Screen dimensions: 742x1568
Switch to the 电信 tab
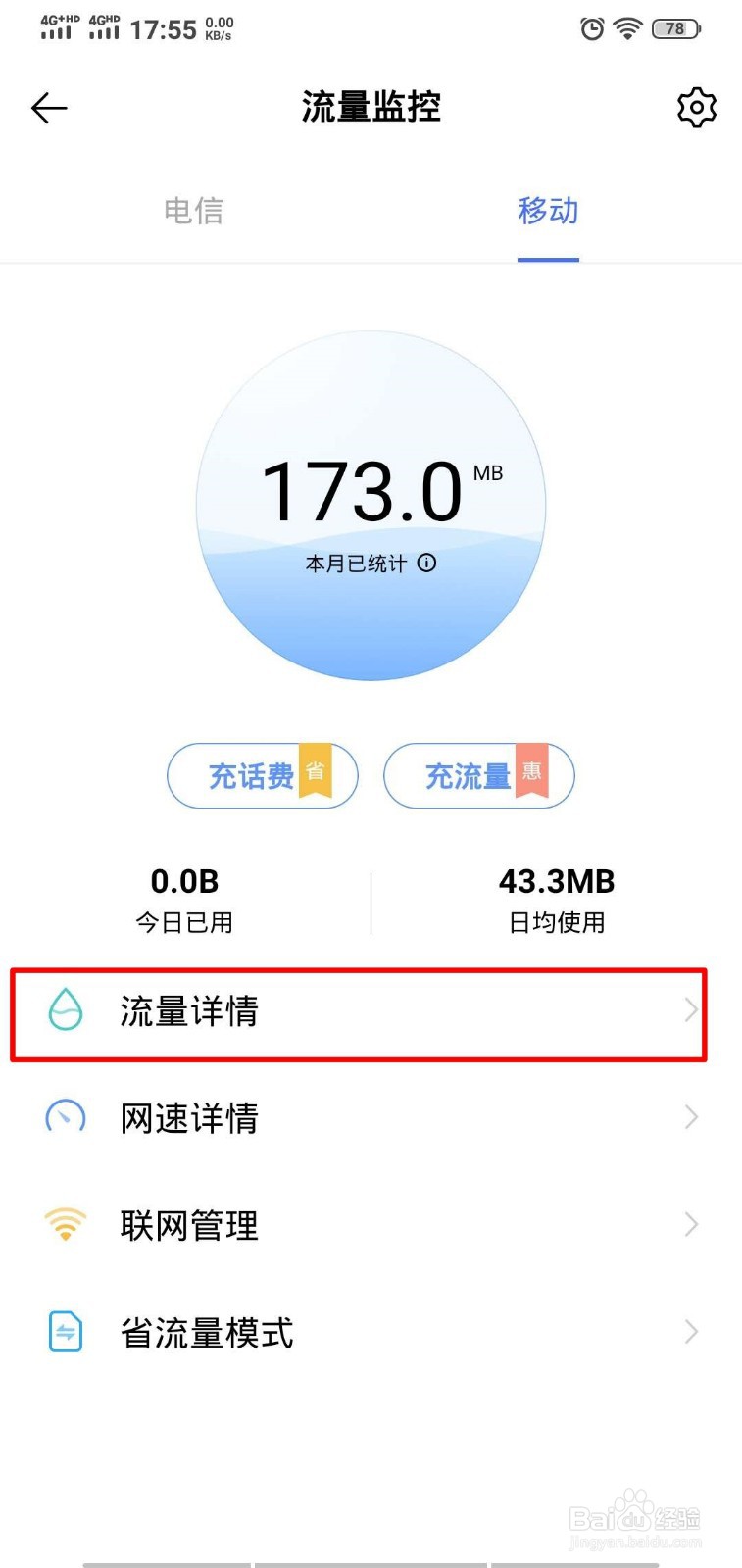pyautogui.click(x=194, y=211)
